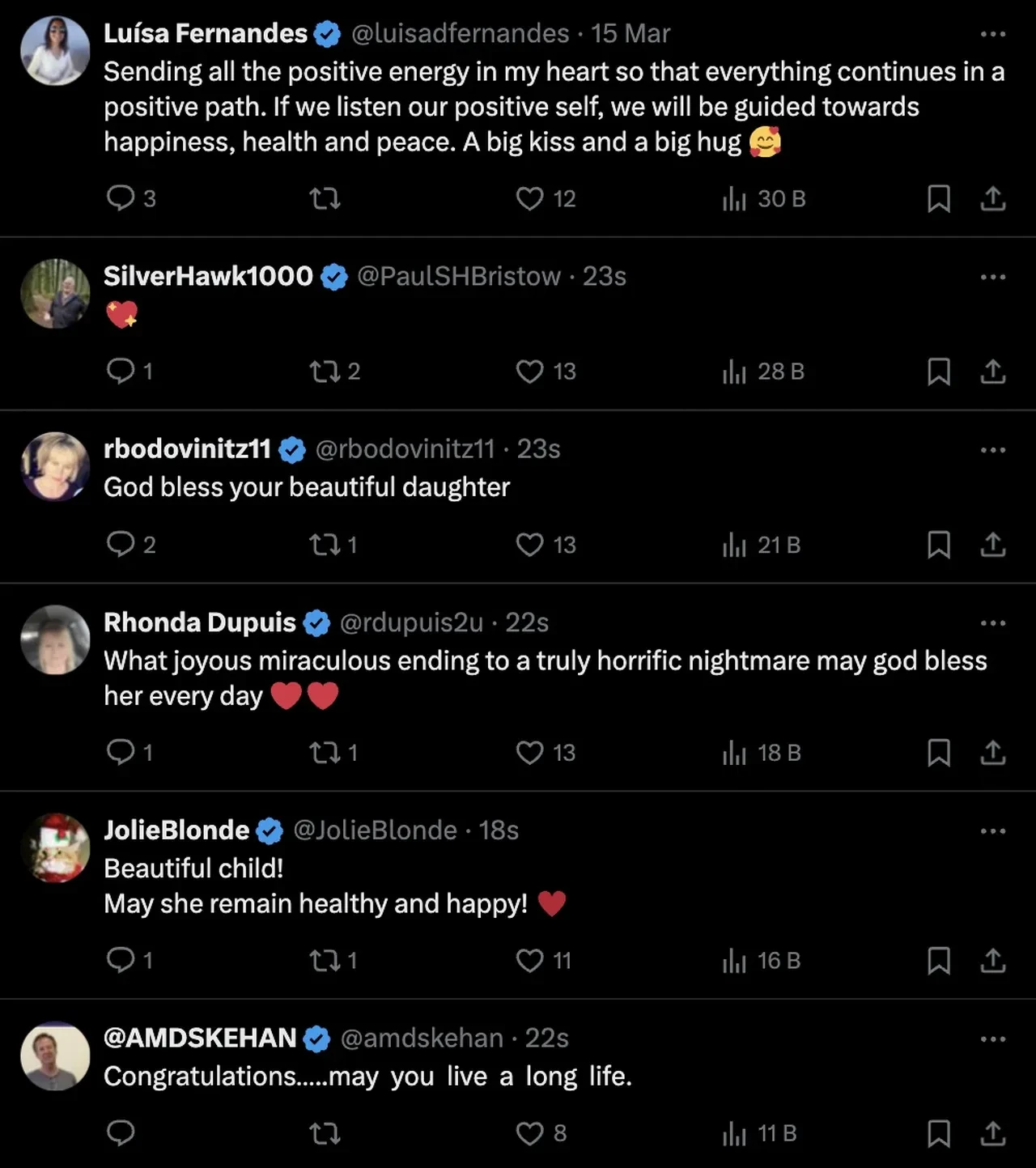
Task: Open the share icon on Rhonda Dupuis' tweet
Action: coord(993,753)
